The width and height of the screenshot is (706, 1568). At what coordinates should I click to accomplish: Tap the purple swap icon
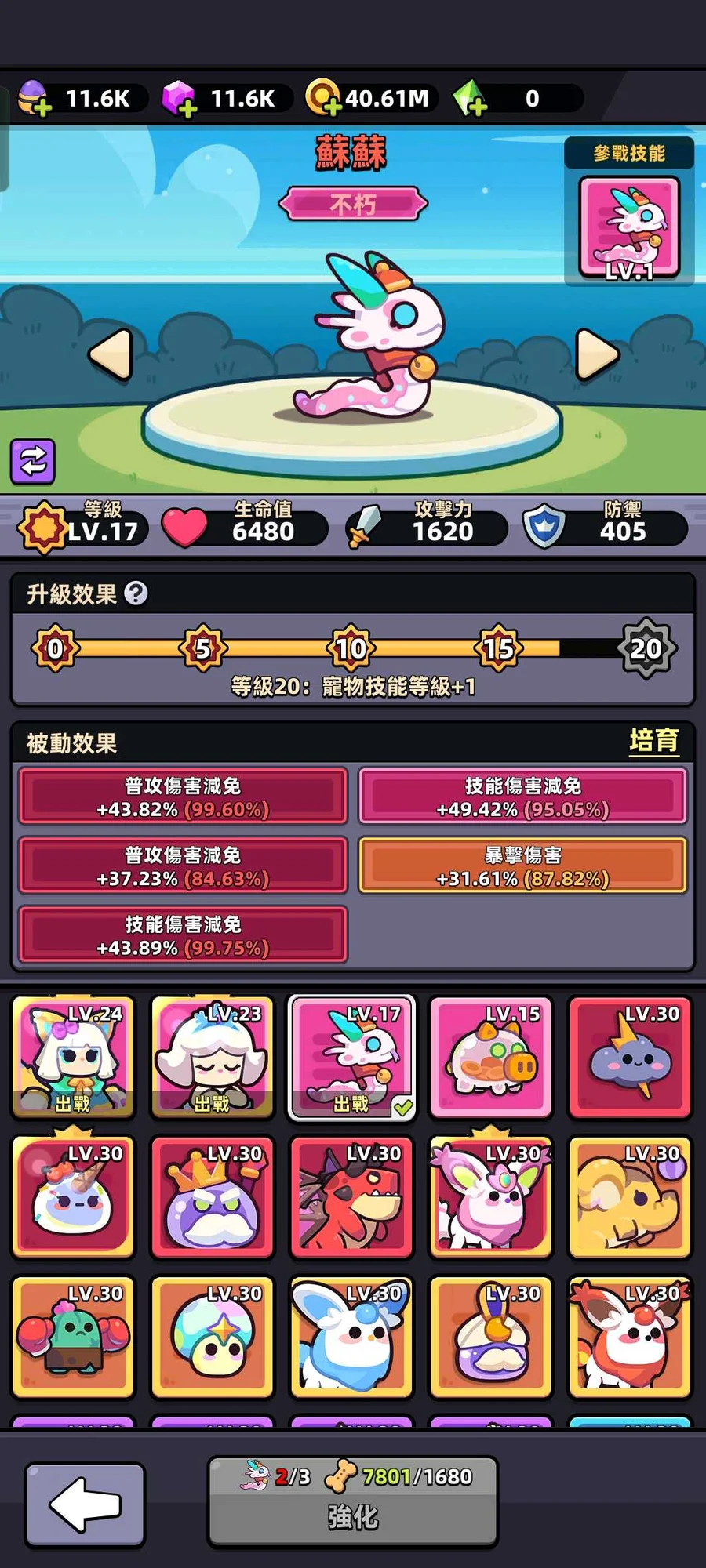pos(32,461)
